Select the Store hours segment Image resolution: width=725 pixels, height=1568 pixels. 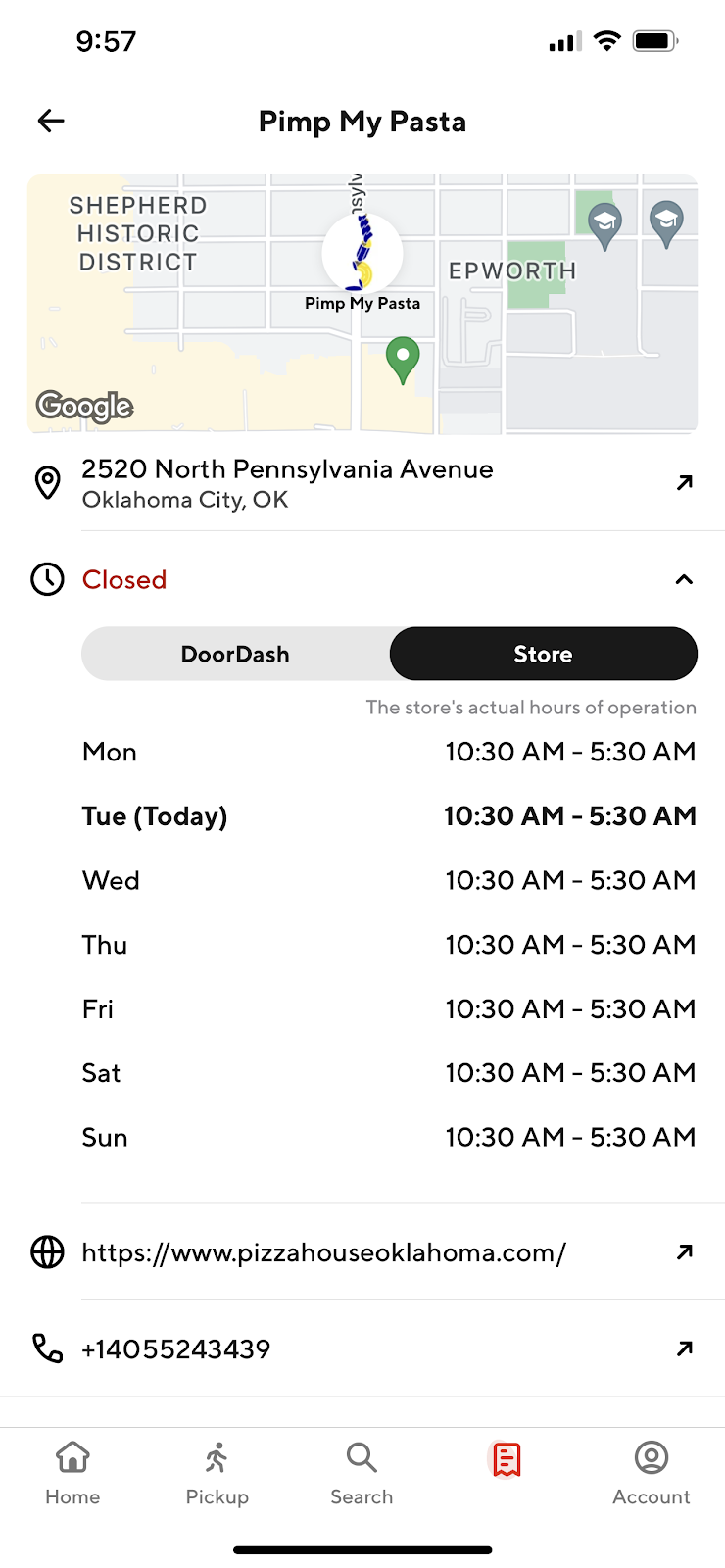(543, 654)
